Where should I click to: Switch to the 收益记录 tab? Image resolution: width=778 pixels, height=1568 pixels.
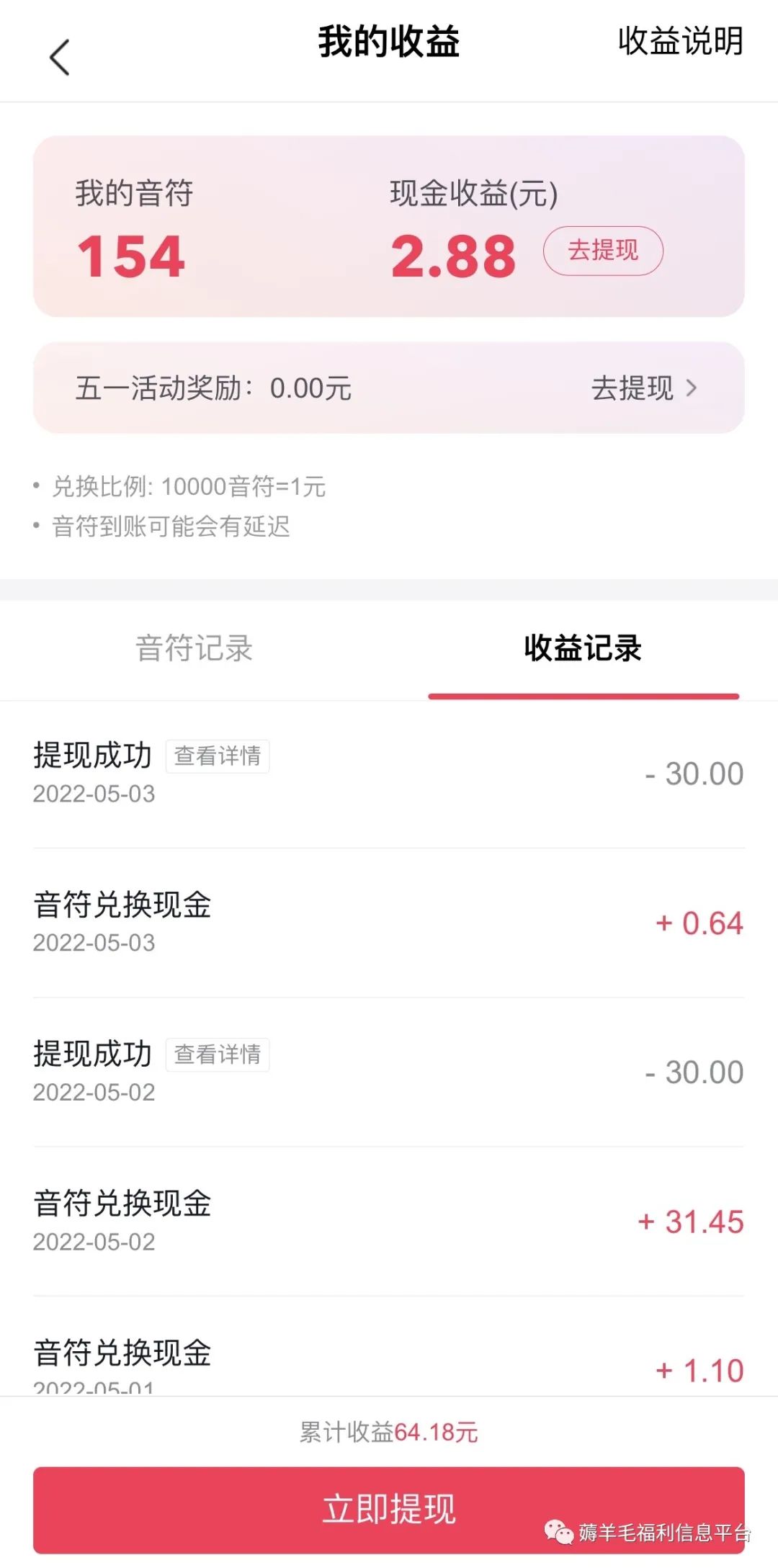583,649
